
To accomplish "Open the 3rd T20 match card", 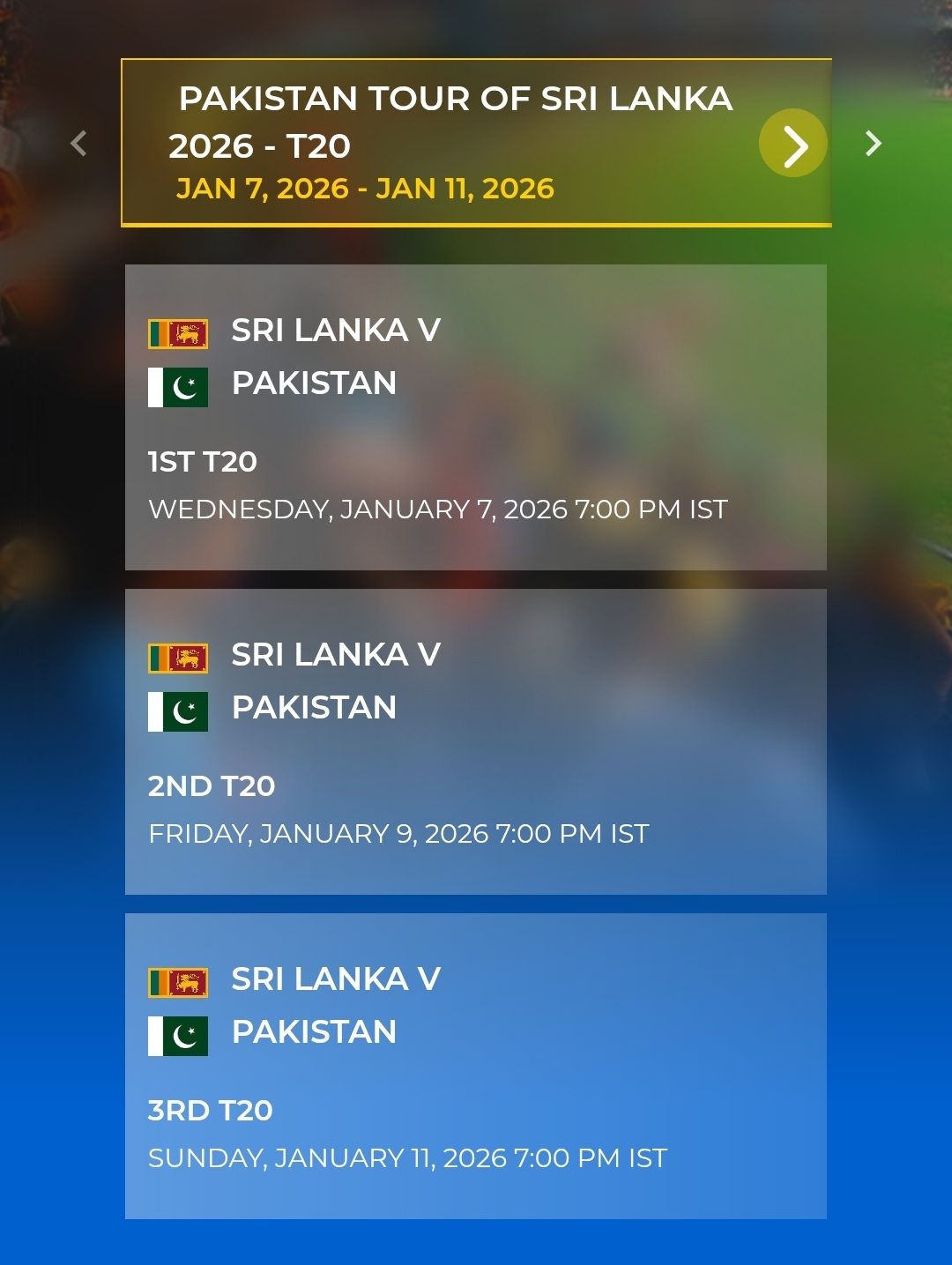I will point(475,1066).
